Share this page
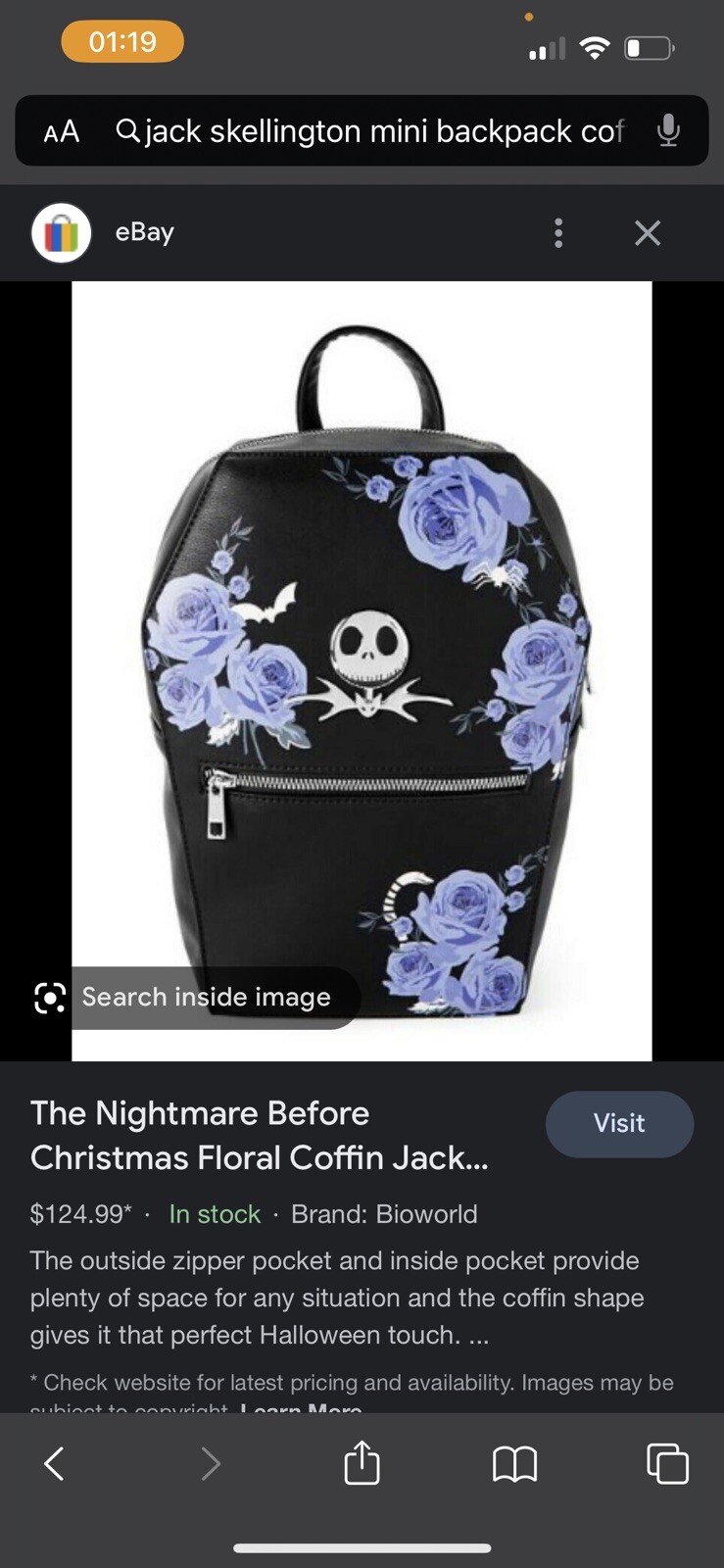This screenshot has height=1568, width=724. tap(362, 1463)
